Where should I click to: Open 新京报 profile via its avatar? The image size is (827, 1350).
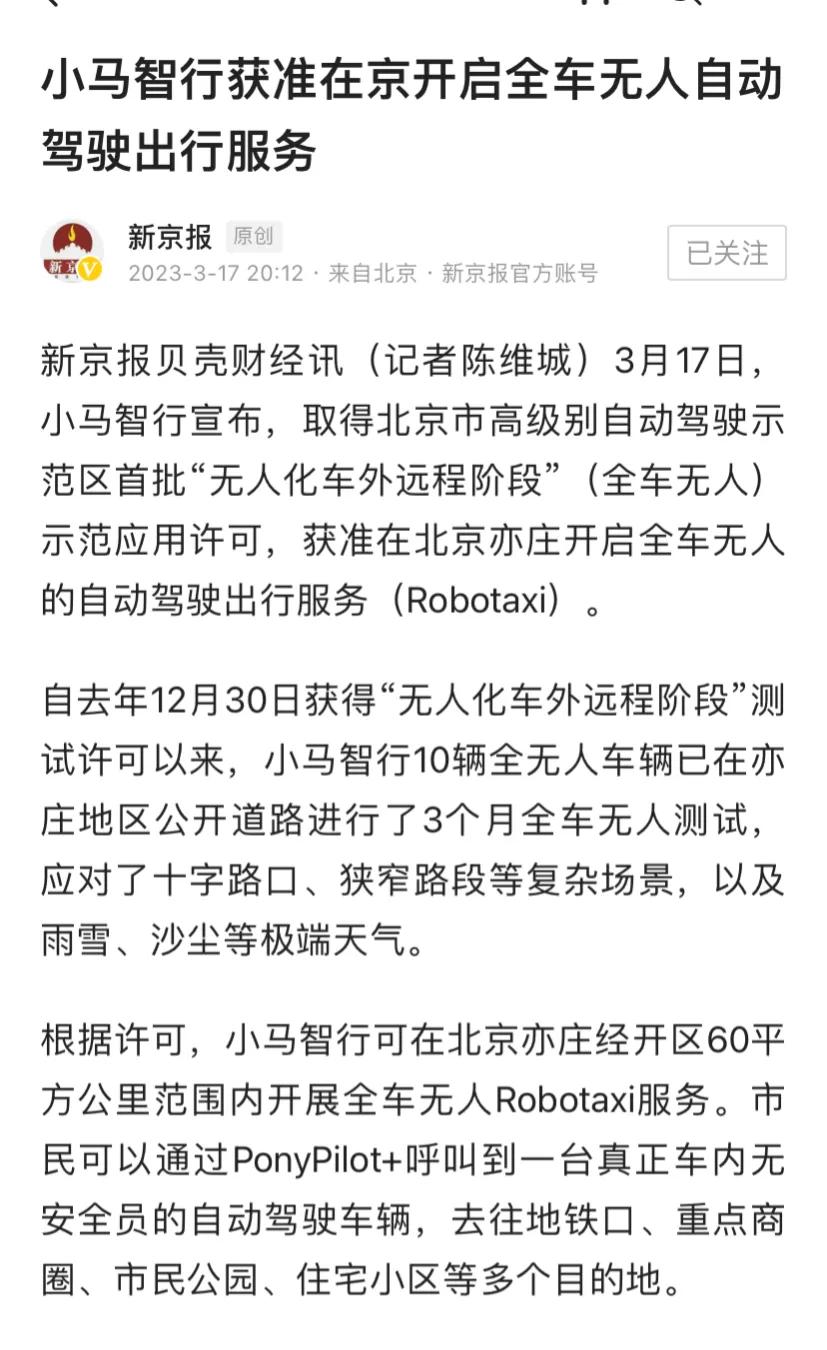[x=71, y=251]
